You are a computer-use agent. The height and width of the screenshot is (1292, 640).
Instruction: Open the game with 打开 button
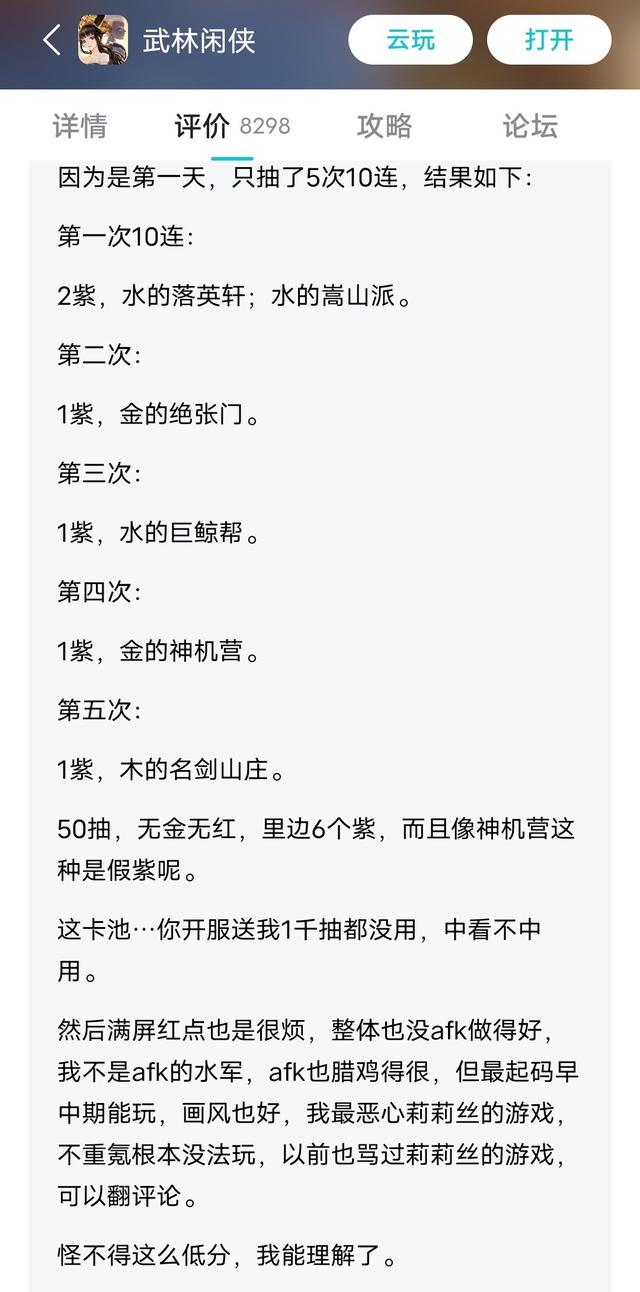(549, 40)
